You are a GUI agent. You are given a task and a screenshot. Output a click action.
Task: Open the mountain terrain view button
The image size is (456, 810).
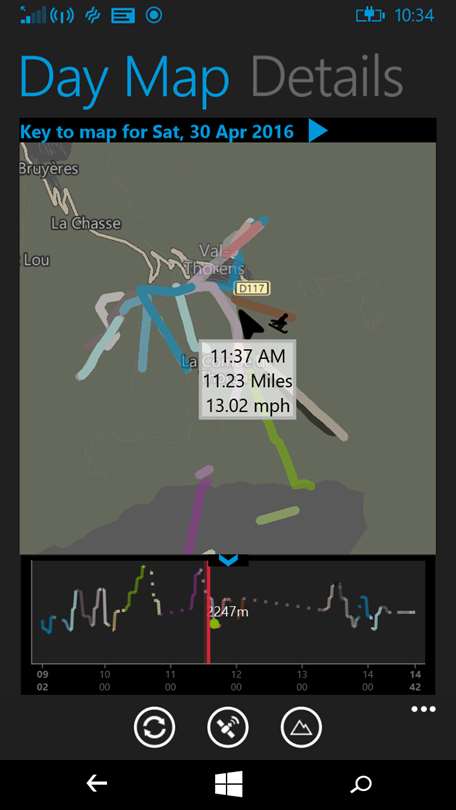click(x=301, y=727)
